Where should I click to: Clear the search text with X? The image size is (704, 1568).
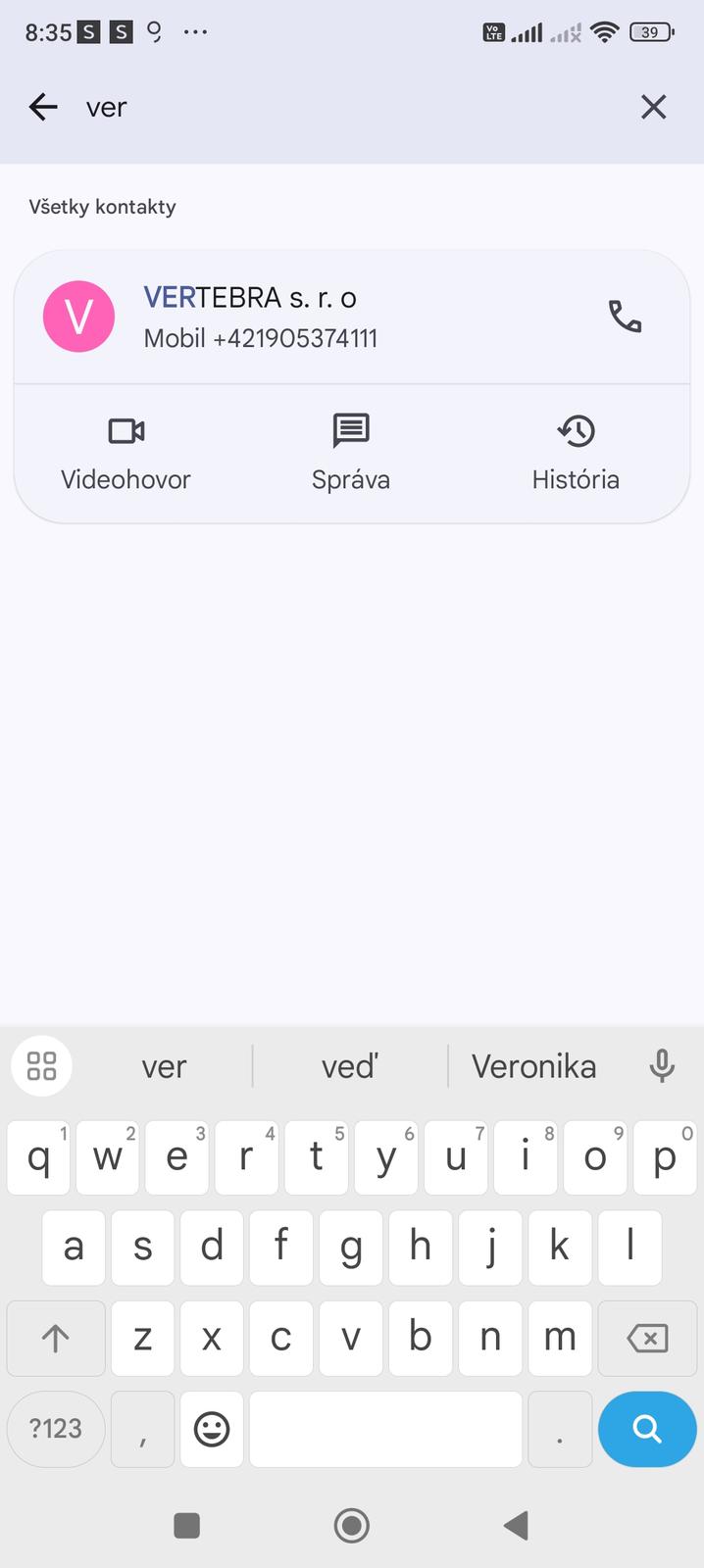pos(653,107)
